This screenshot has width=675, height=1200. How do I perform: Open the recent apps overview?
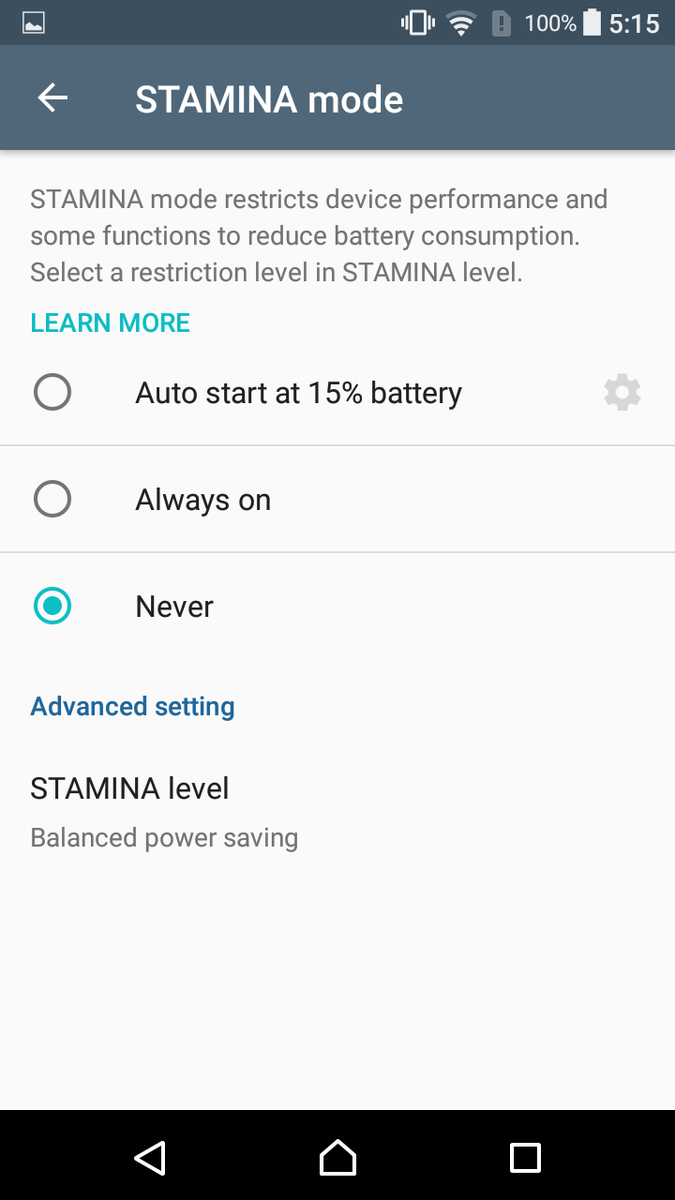[525, 1158]
